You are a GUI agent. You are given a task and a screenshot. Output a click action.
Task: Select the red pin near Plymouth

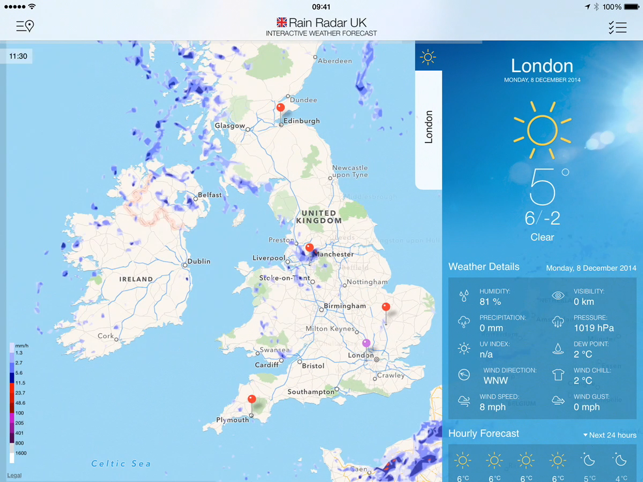tap(252, 399)
